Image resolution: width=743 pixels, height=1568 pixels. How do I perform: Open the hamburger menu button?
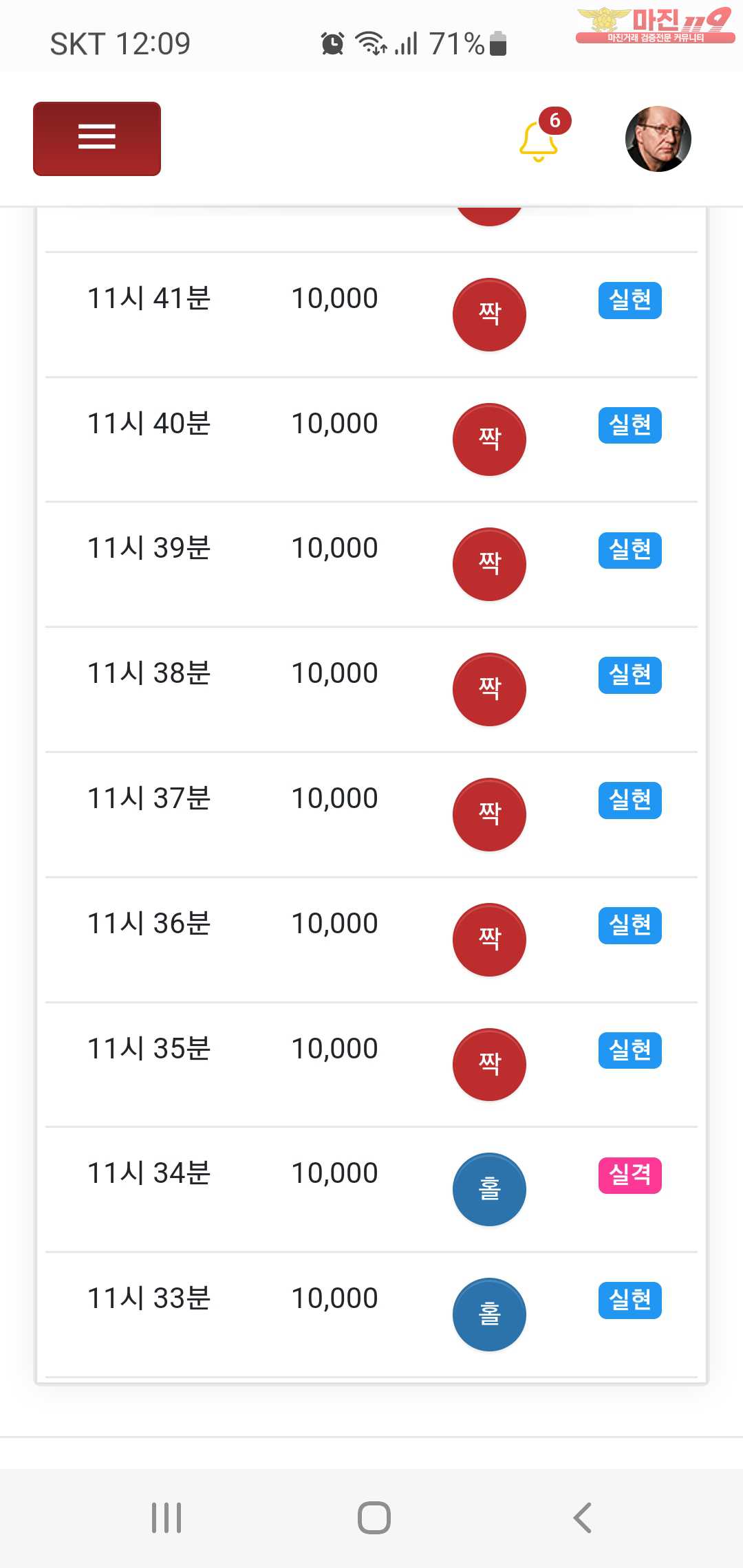click(x=97, y=139)
